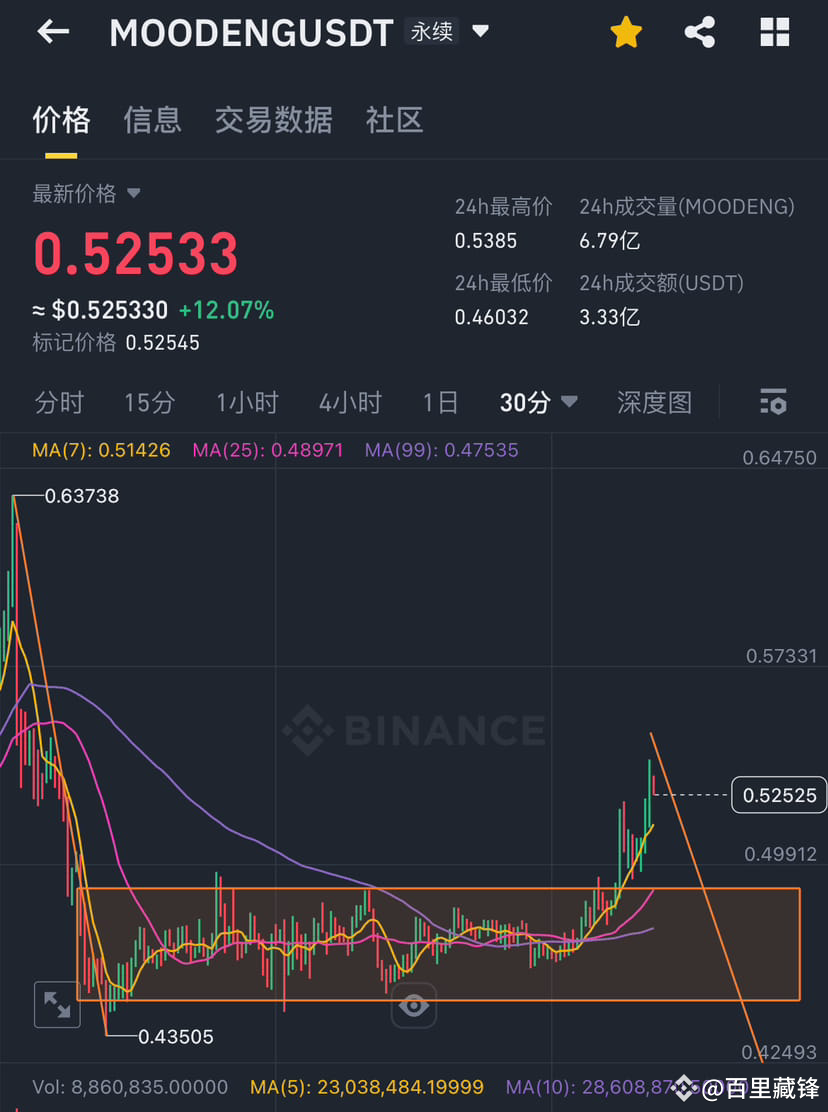828x1112 pixels.
Task: Open the 社区 community tab
Action: pyautogui.click(x=394, y=120)
